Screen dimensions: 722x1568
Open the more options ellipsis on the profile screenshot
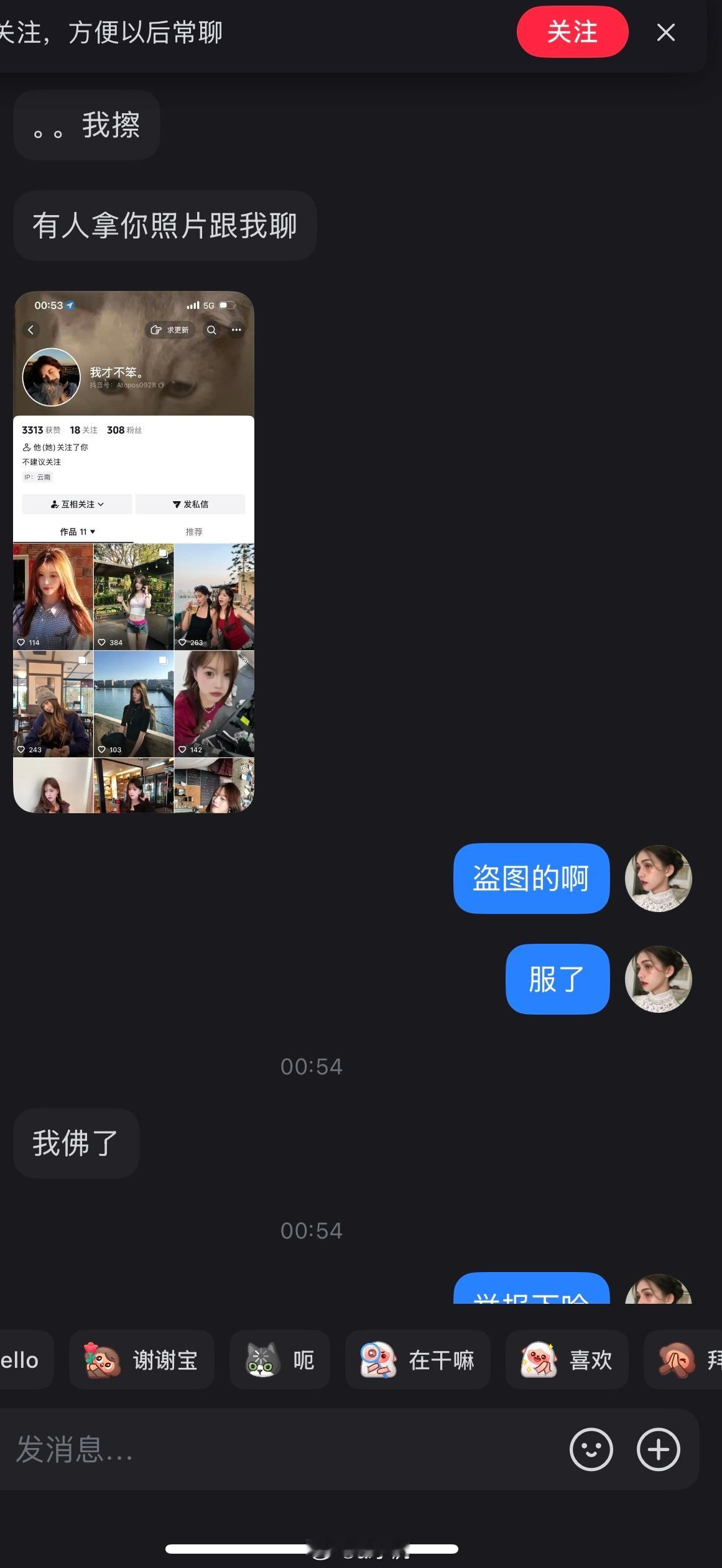coord(236,330)
